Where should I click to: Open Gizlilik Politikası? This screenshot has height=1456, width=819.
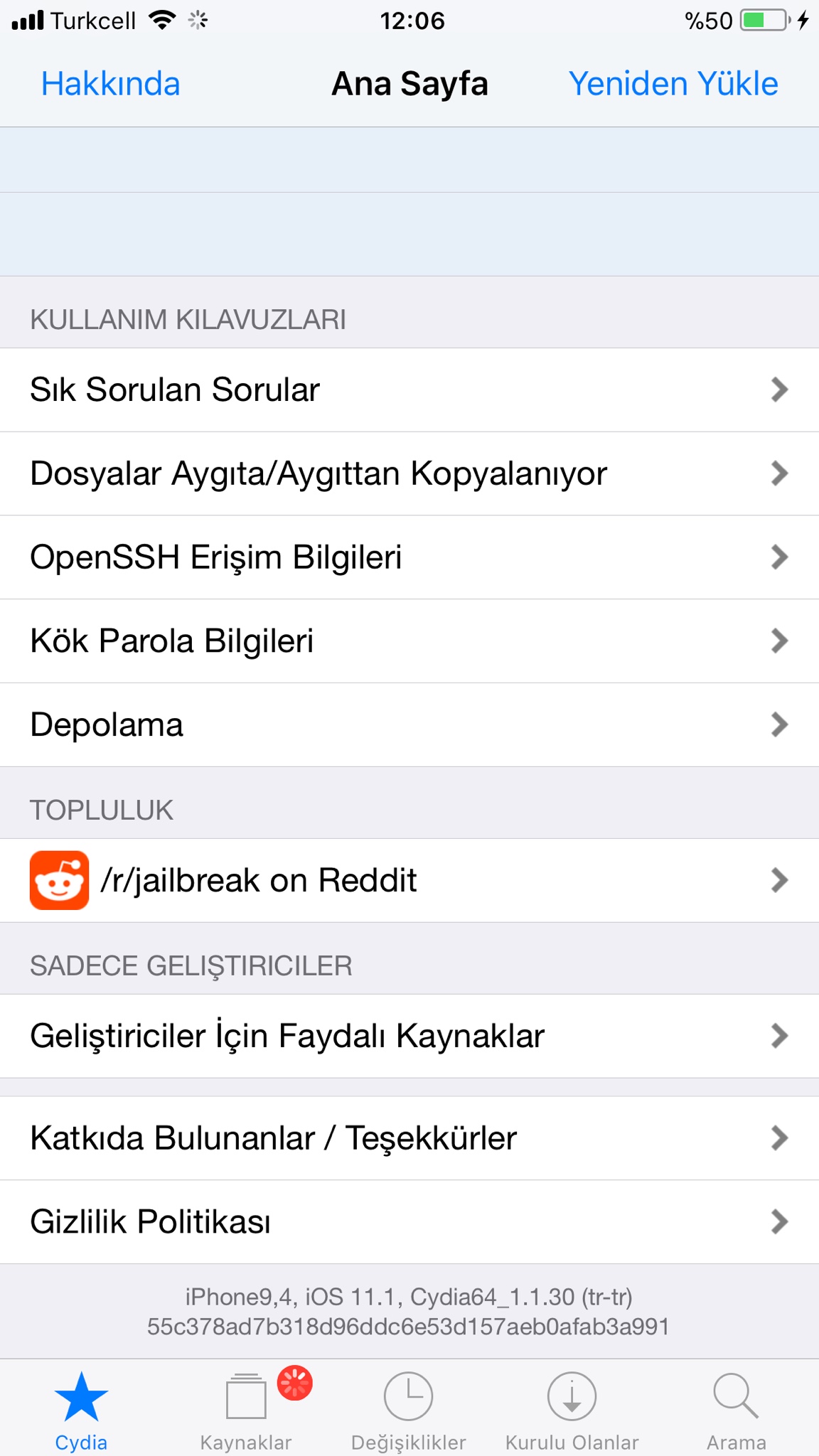coord(409,1222)
